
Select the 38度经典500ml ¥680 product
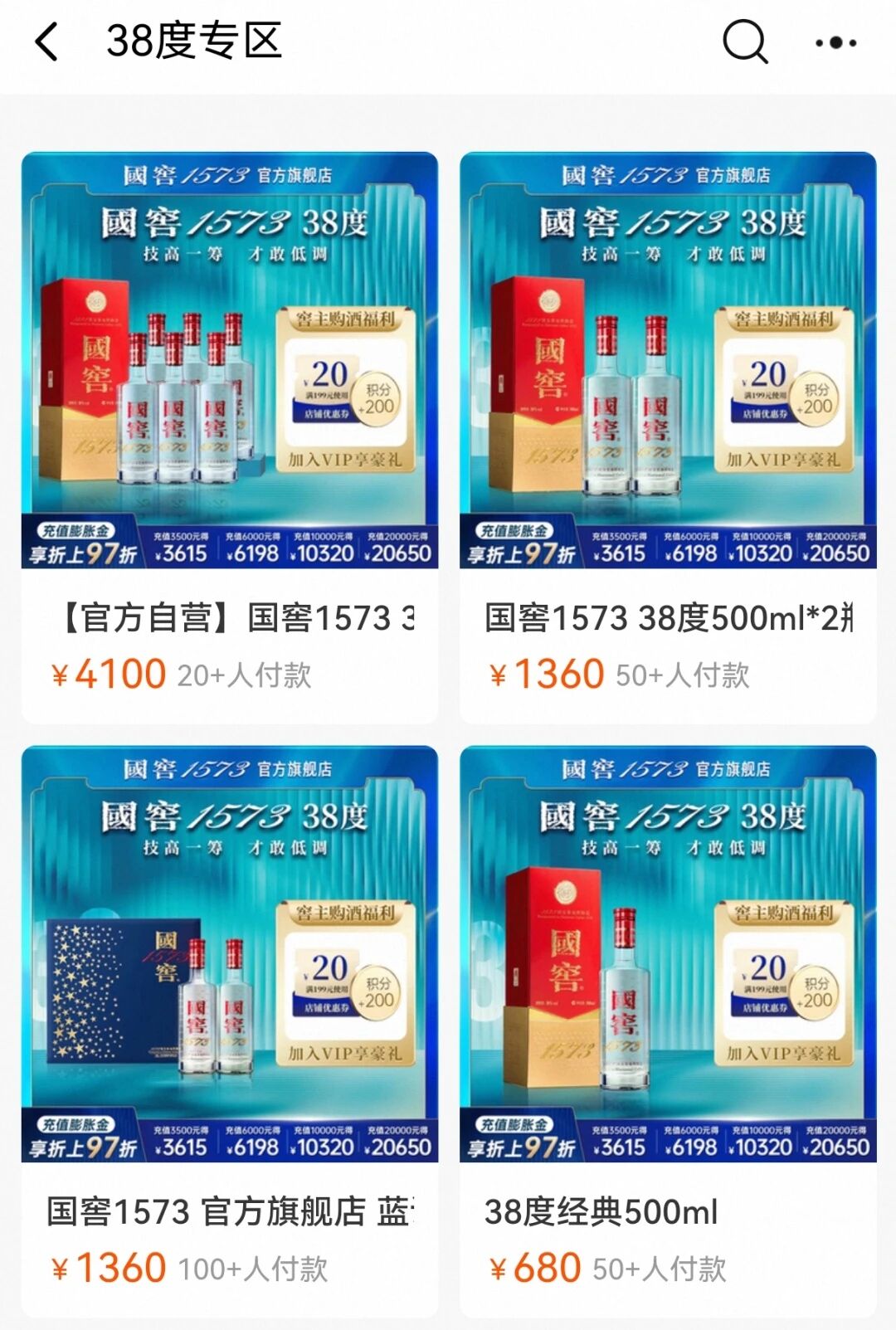click(x=668, y=1031)
